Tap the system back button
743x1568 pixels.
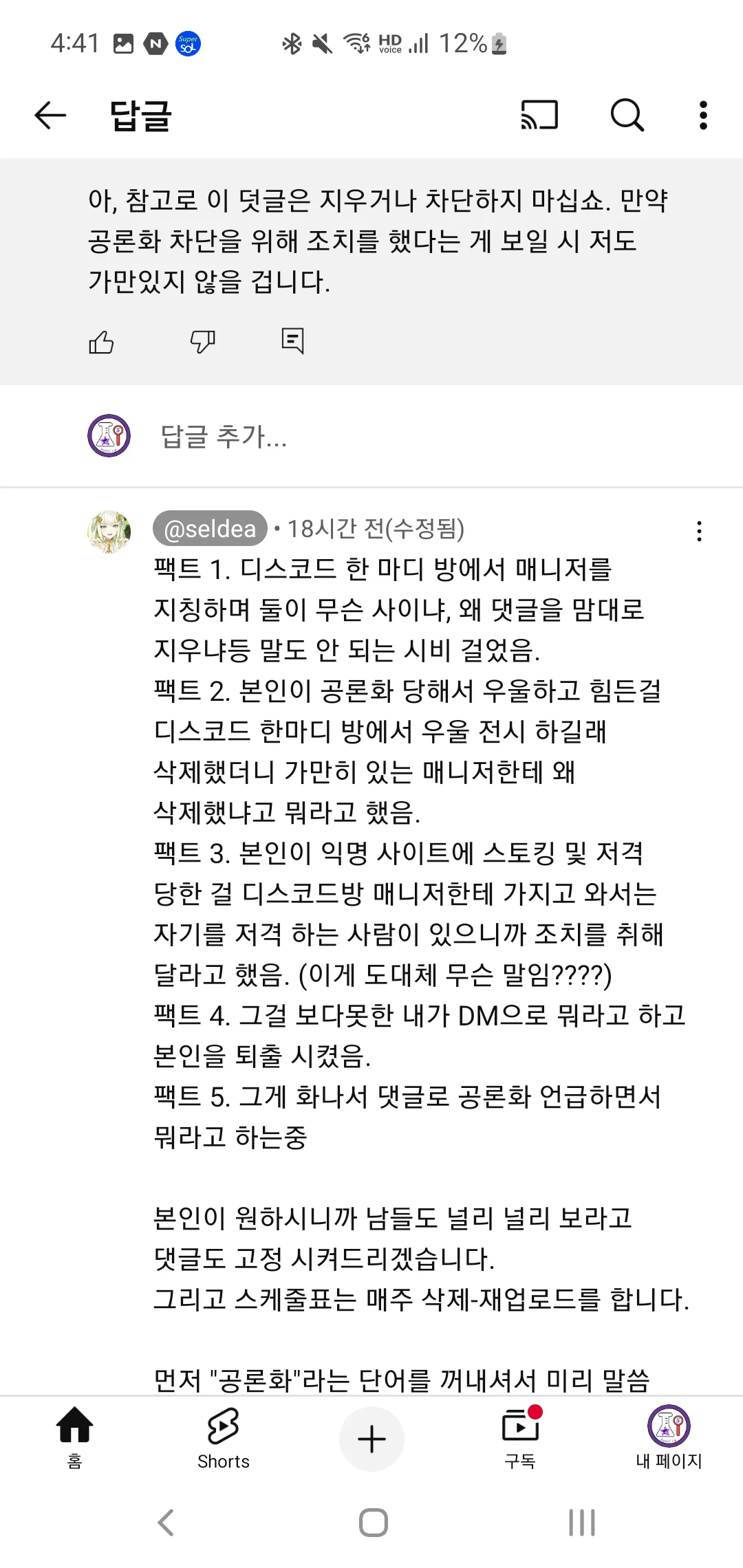point(166,1523)
